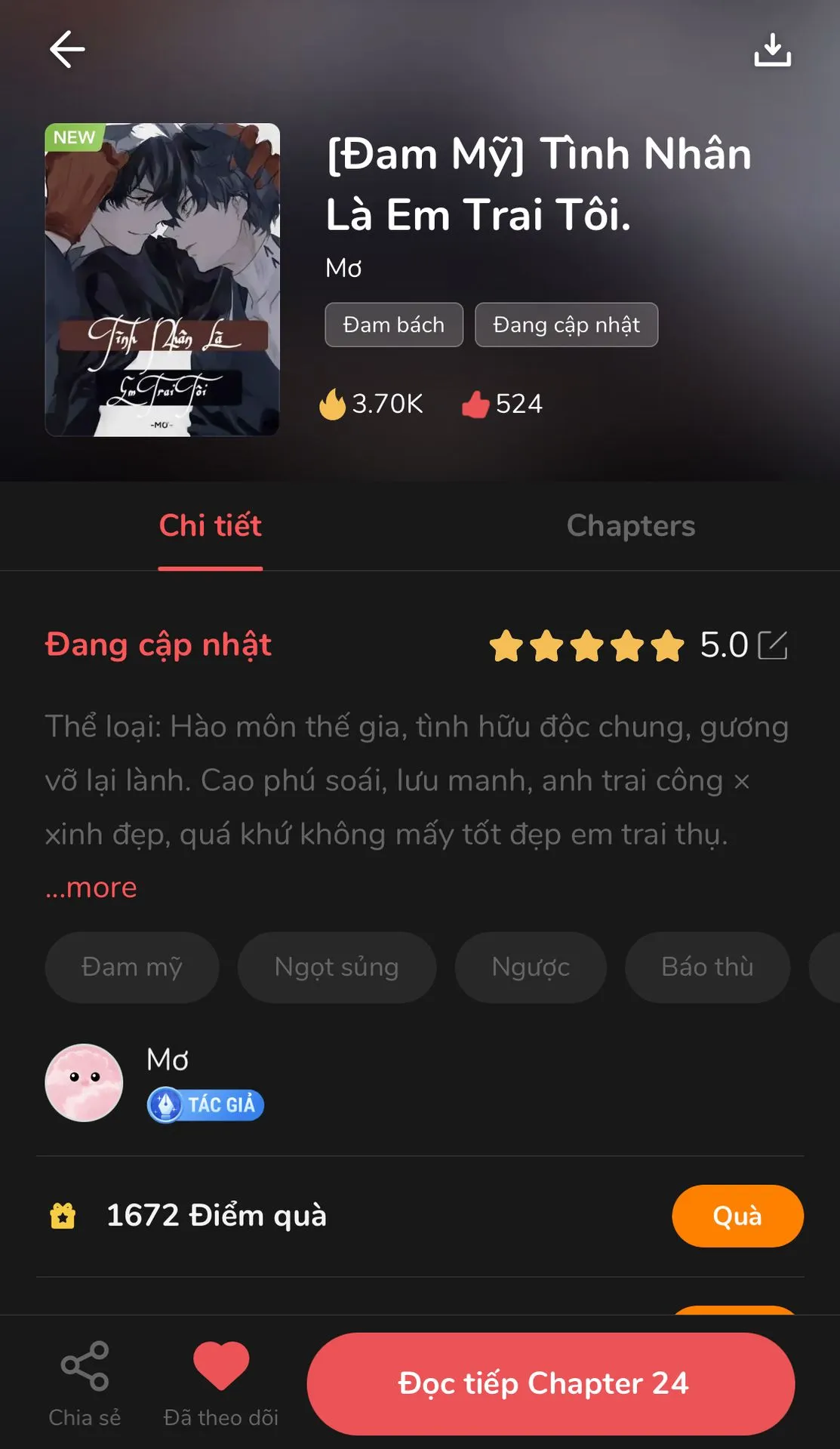840x1449 pixels.
Task: Select the Ngọt sủng tag chip
Action: [337, 967]
